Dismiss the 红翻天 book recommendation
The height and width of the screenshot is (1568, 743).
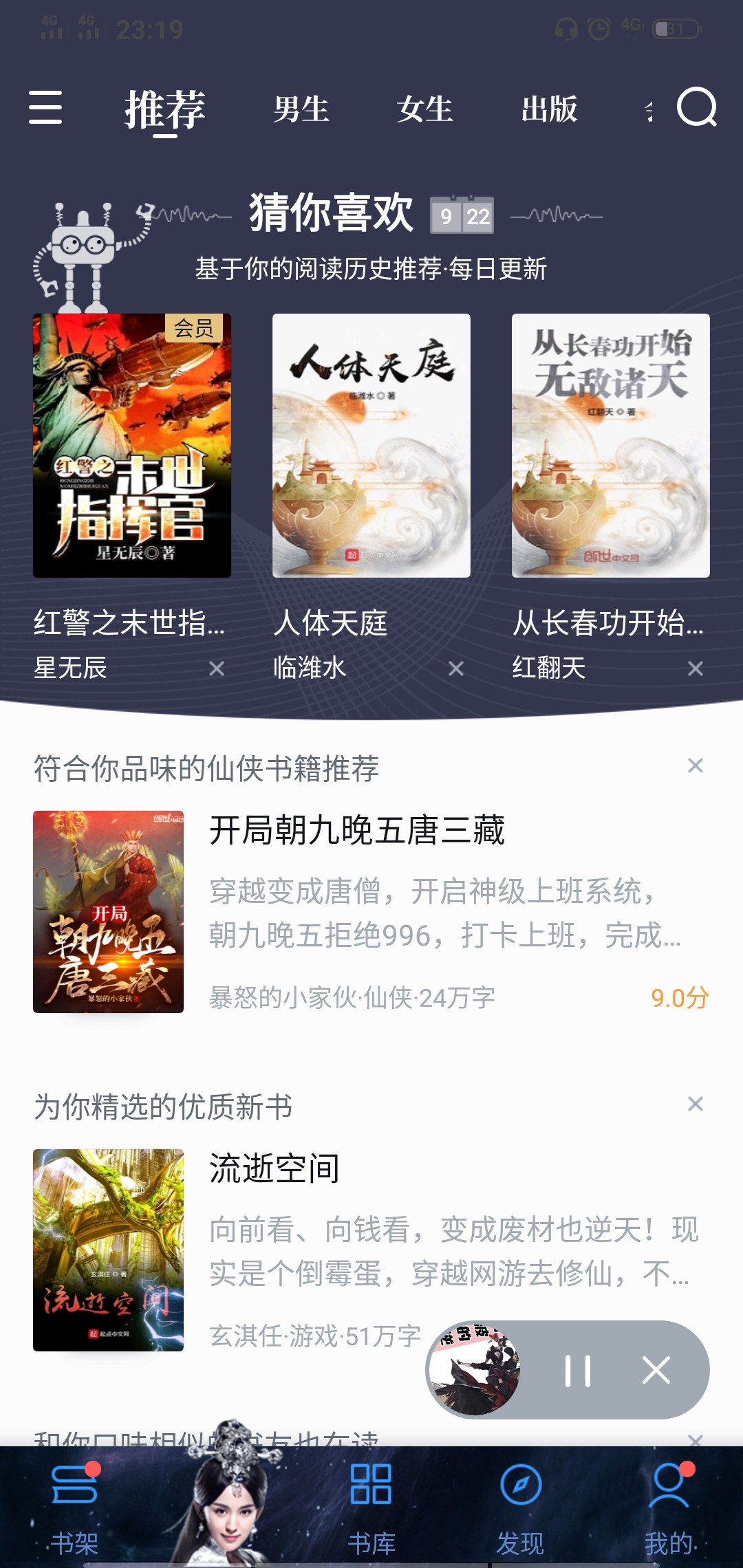(x=696, y=668)
